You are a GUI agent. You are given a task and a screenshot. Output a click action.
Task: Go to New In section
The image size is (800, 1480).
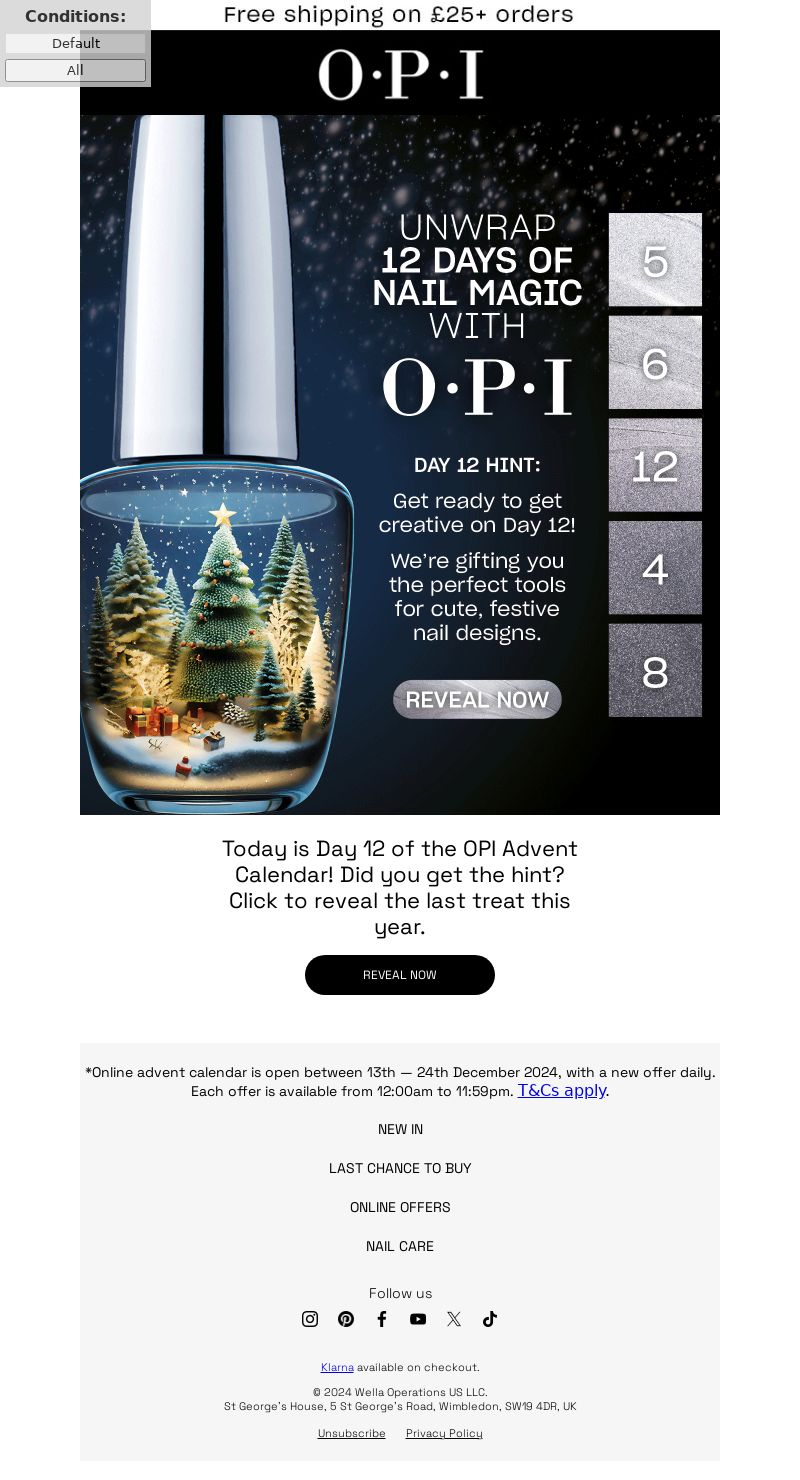(x=400, y=1129)
